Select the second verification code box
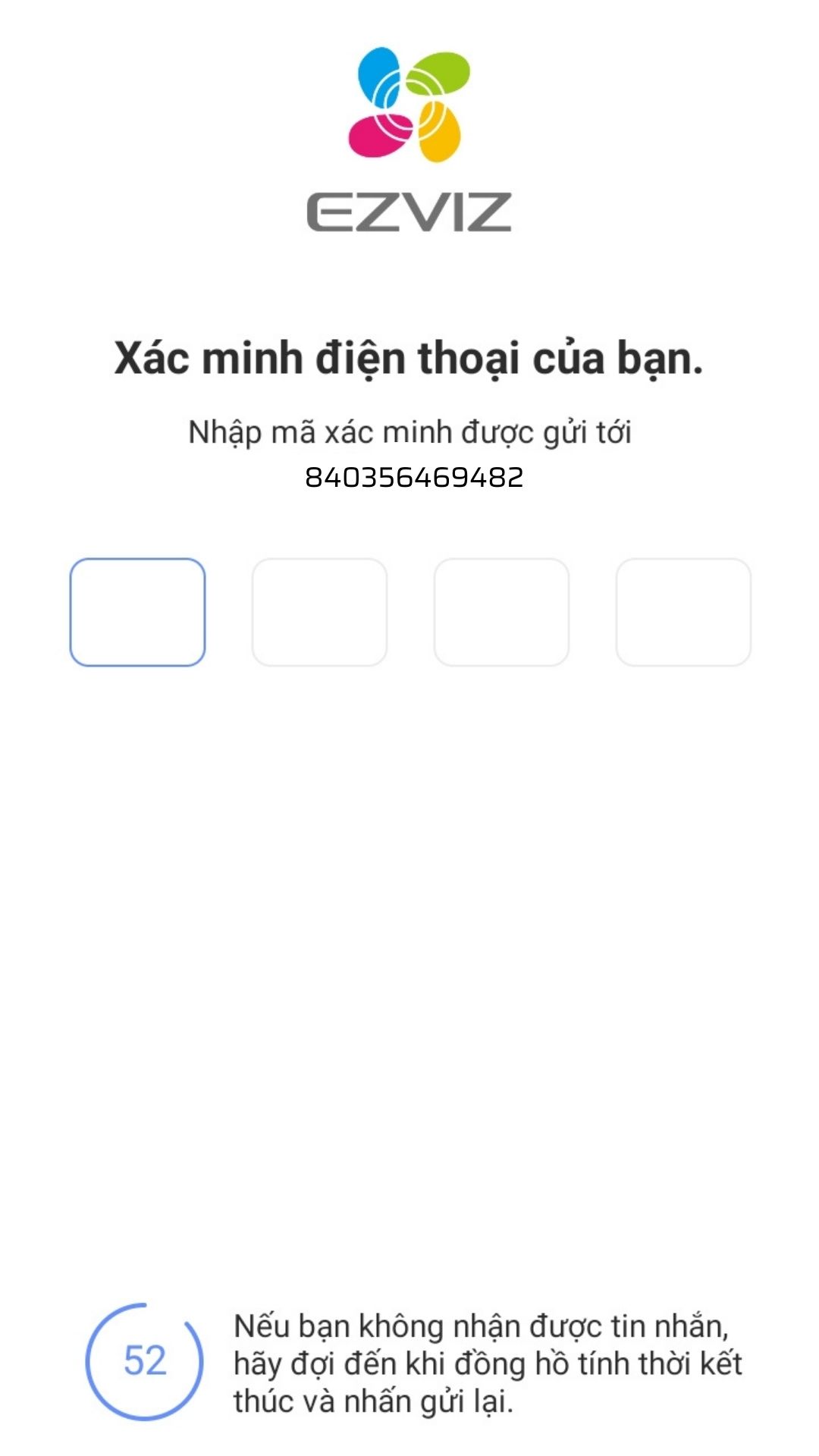The height and width of the screenshot is (1456, 819). pos(319,612)
